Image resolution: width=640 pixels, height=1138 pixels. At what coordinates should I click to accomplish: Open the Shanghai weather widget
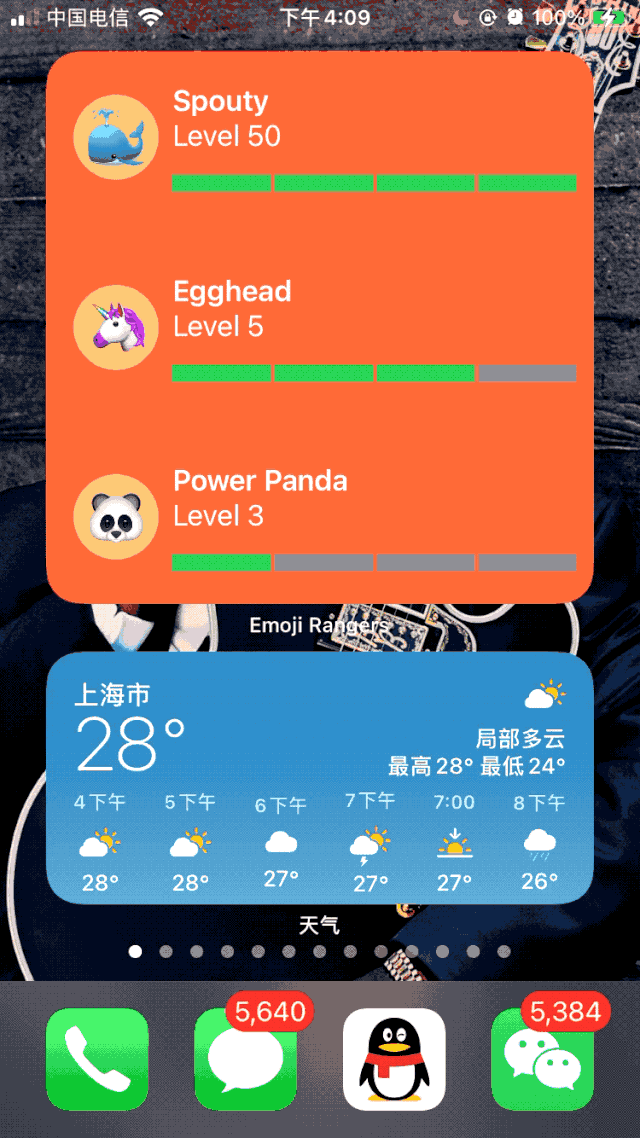pos(320,778)
